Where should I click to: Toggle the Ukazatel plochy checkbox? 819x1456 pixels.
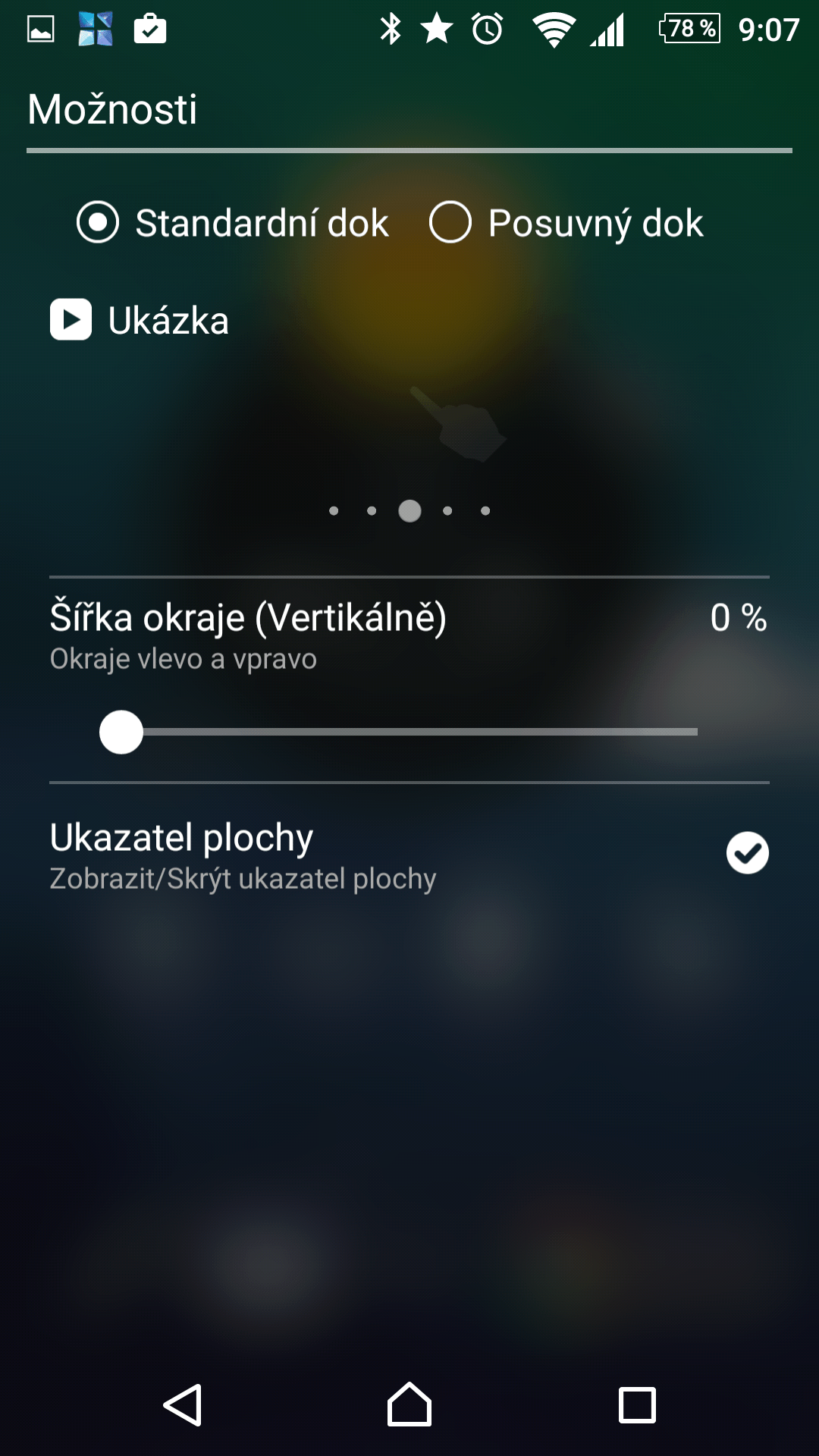coord(747,853)
